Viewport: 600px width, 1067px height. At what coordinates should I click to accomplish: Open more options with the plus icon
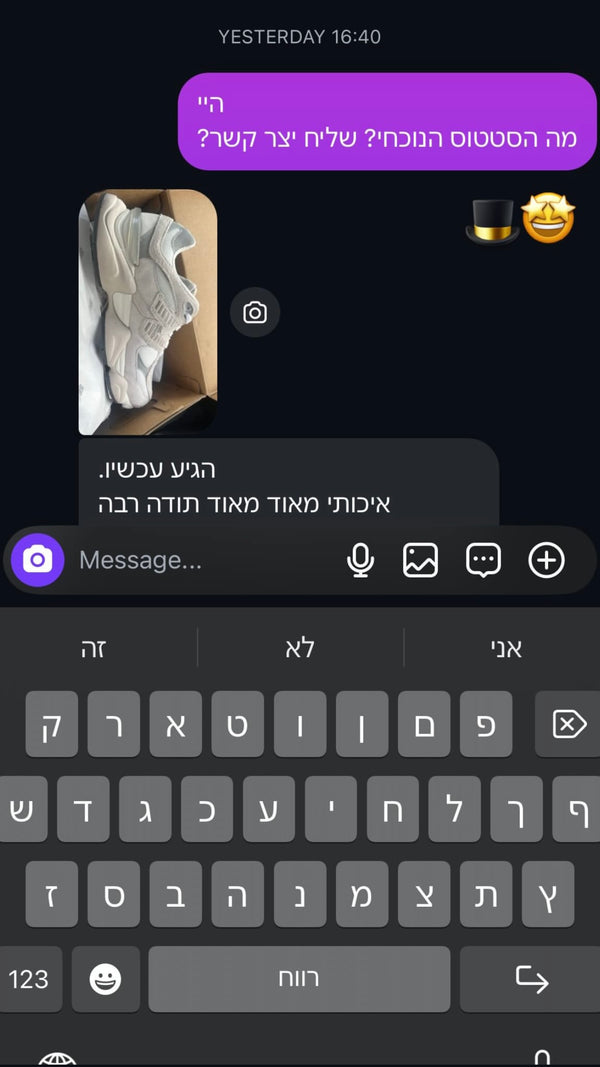pos(546,560)
